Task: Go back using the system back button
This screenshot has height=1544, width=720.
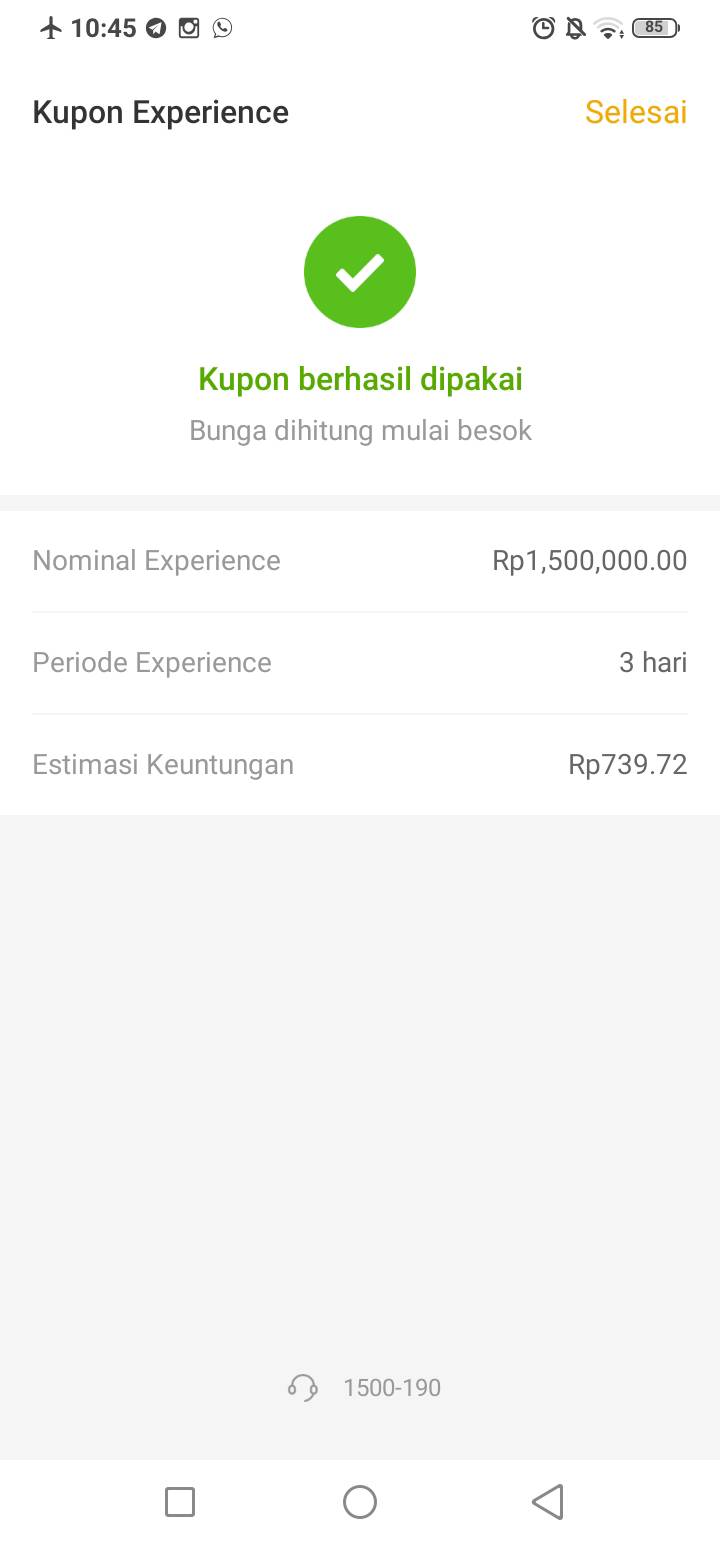Action: pos(547,1502)
